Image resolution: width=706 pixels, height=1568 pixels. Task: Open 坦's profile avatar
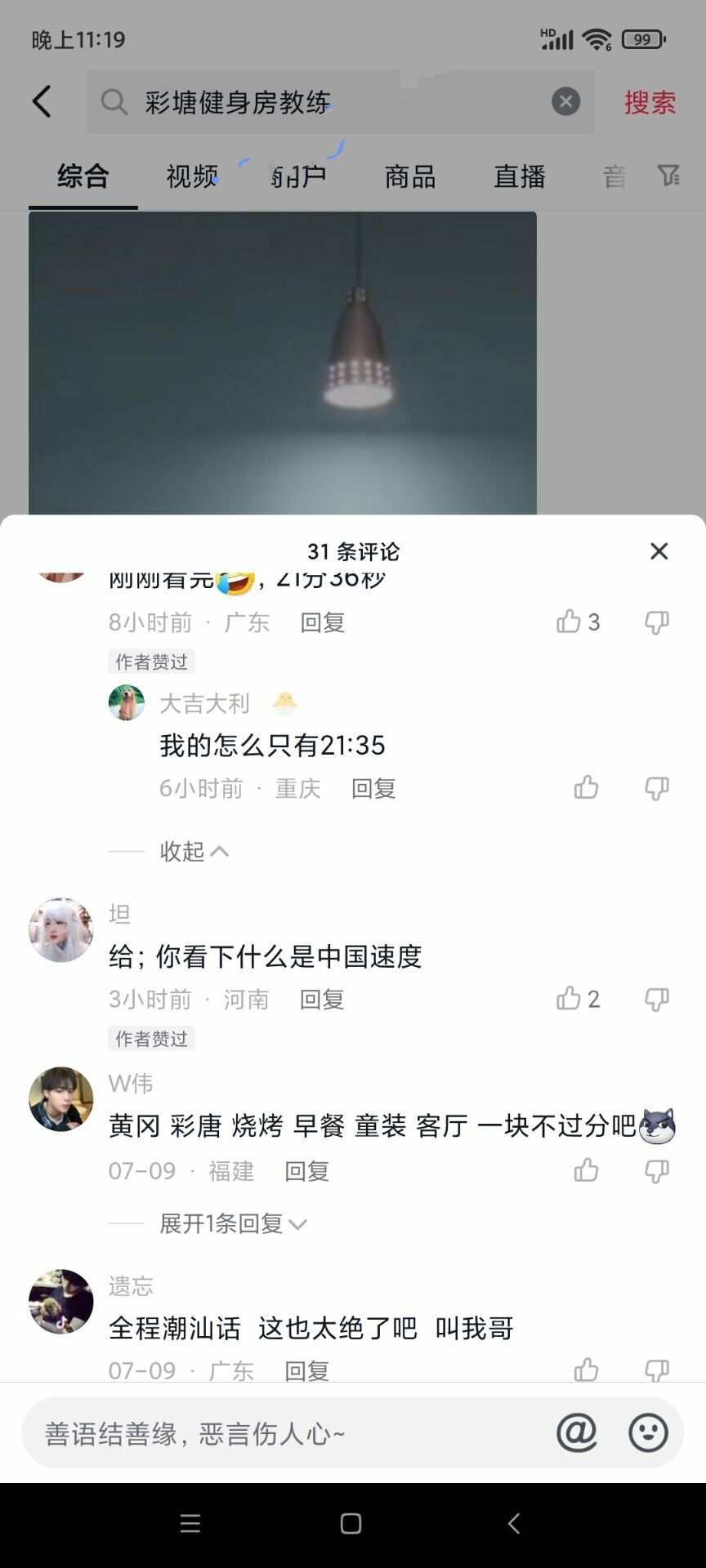(x=61, y=930)
